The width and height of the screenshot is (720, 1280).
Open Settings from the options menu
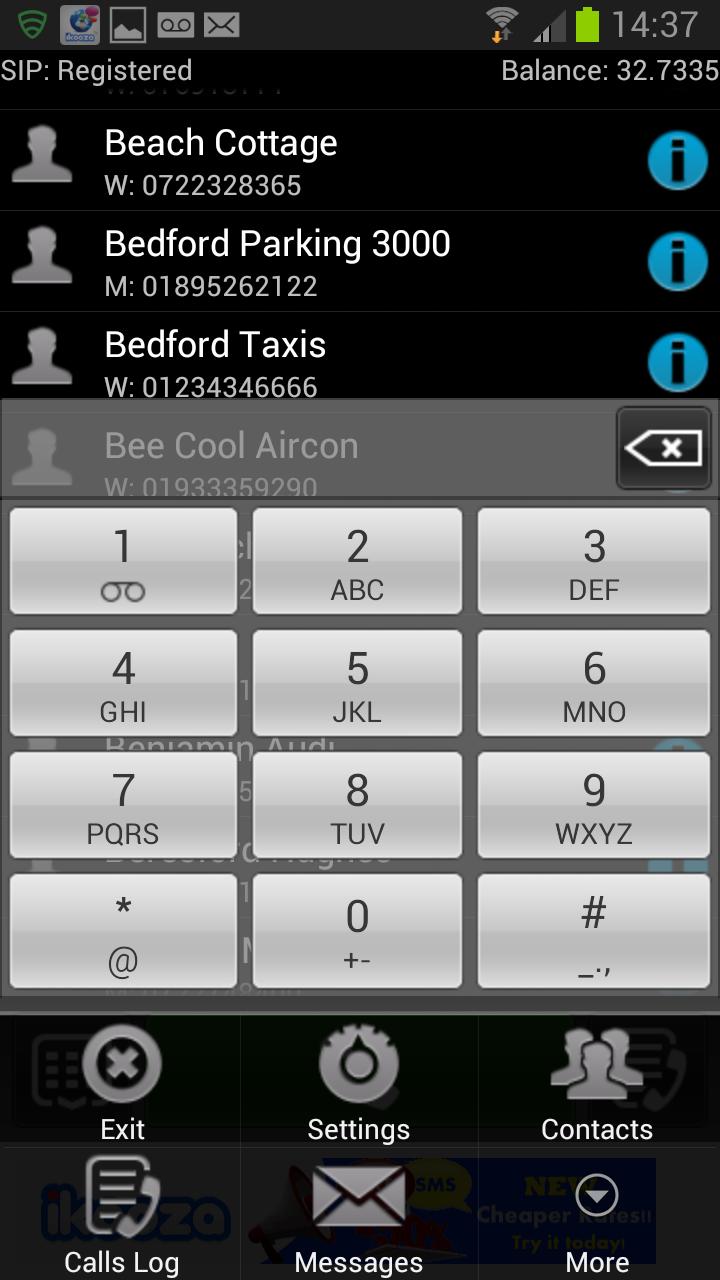358,1082
